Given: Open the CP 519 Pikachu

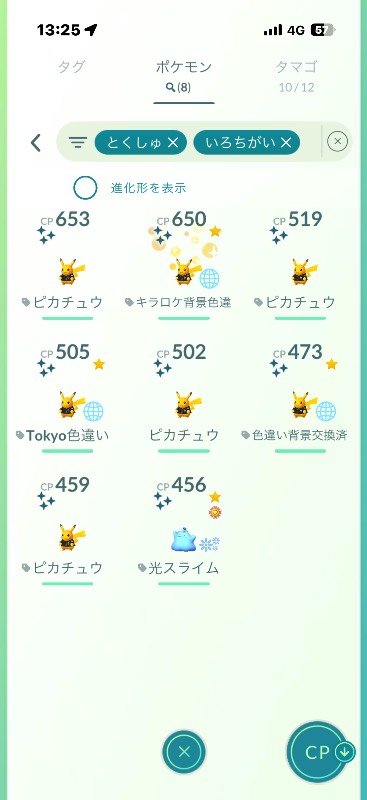Looking at the screenshot, I should 300,264.
